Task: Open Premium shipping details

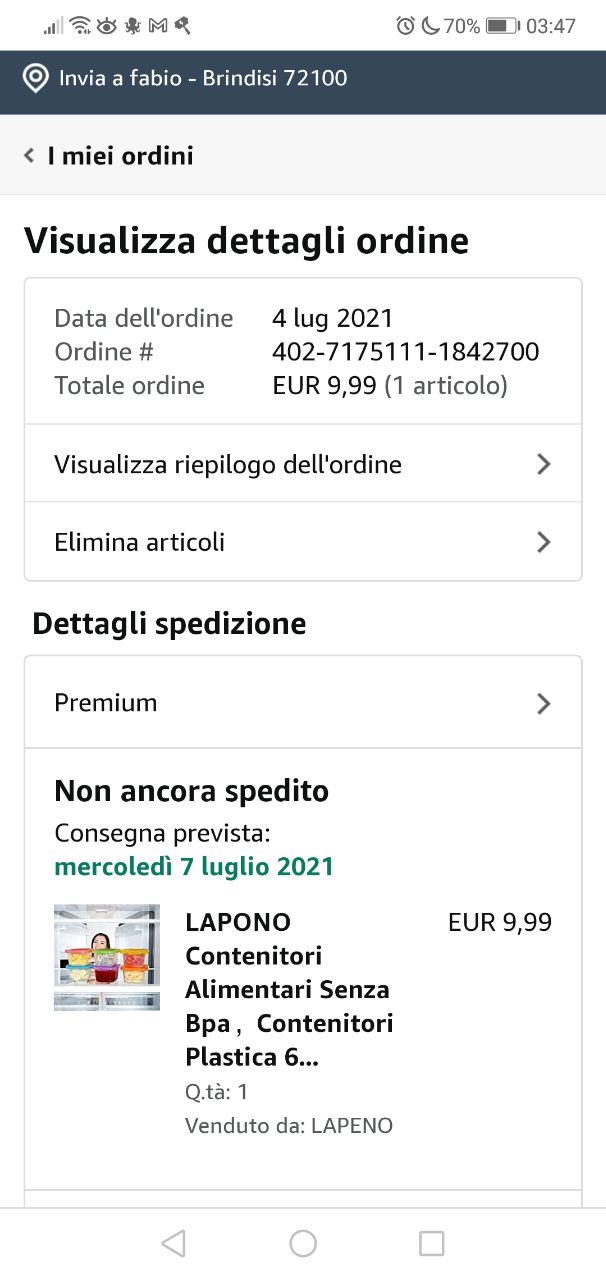Action: pos(302,703)
